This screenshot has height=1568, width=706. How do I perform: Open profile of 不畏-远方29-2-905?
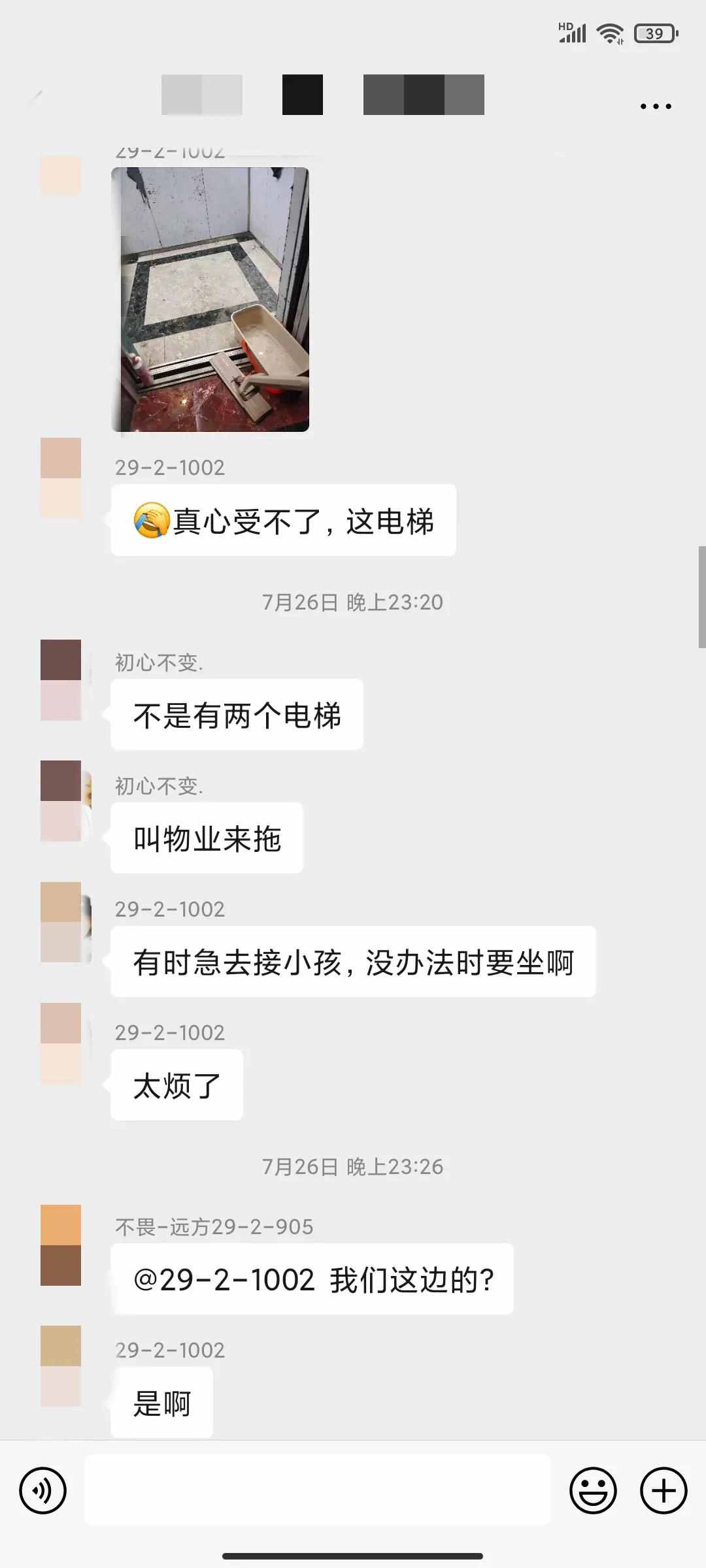[61, 1245]
